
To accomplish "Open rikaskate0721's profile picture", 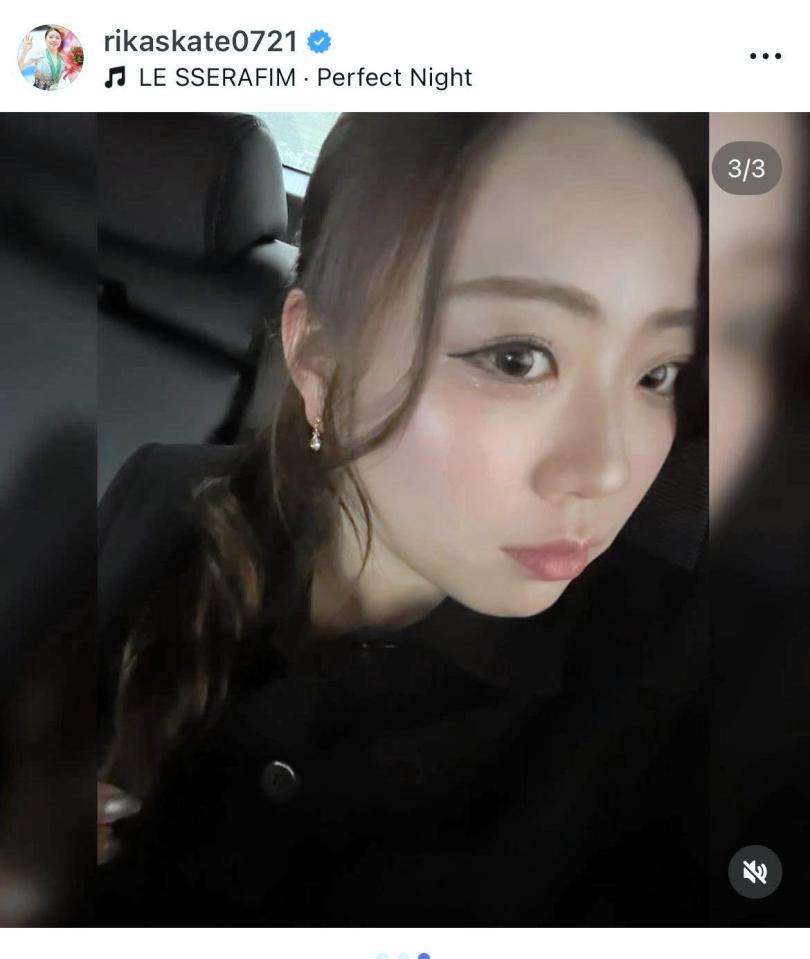I will (x=50, y=57).
